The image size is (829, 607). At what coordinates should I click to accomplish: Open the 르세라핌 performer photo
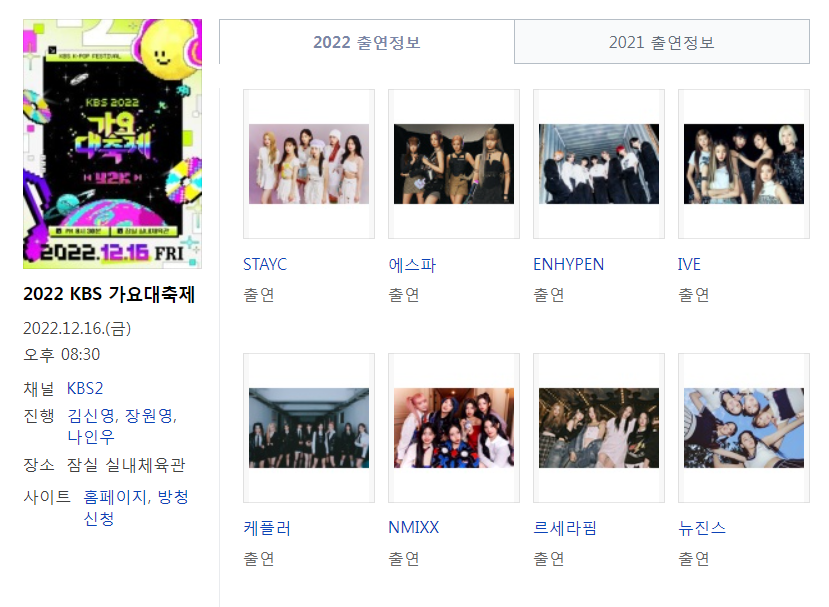coord(599,428)
